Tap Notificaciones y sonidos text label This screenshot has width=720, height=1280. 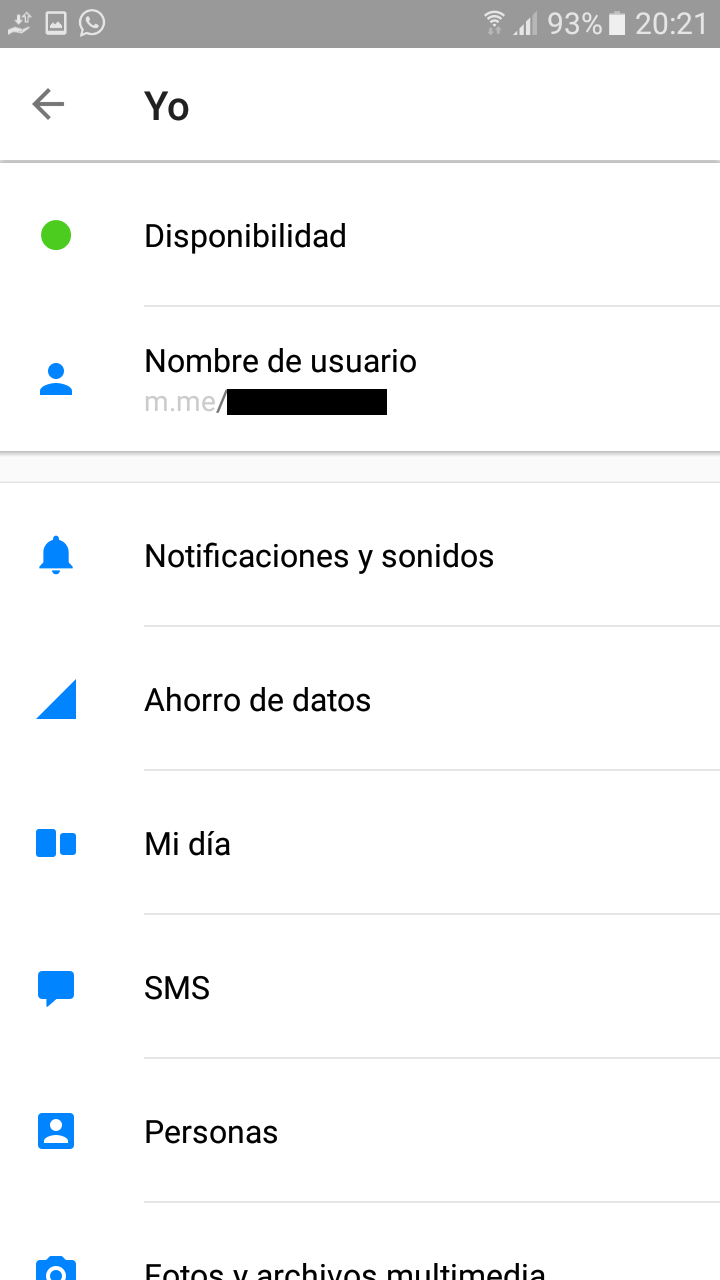click(x=319, y=555)
